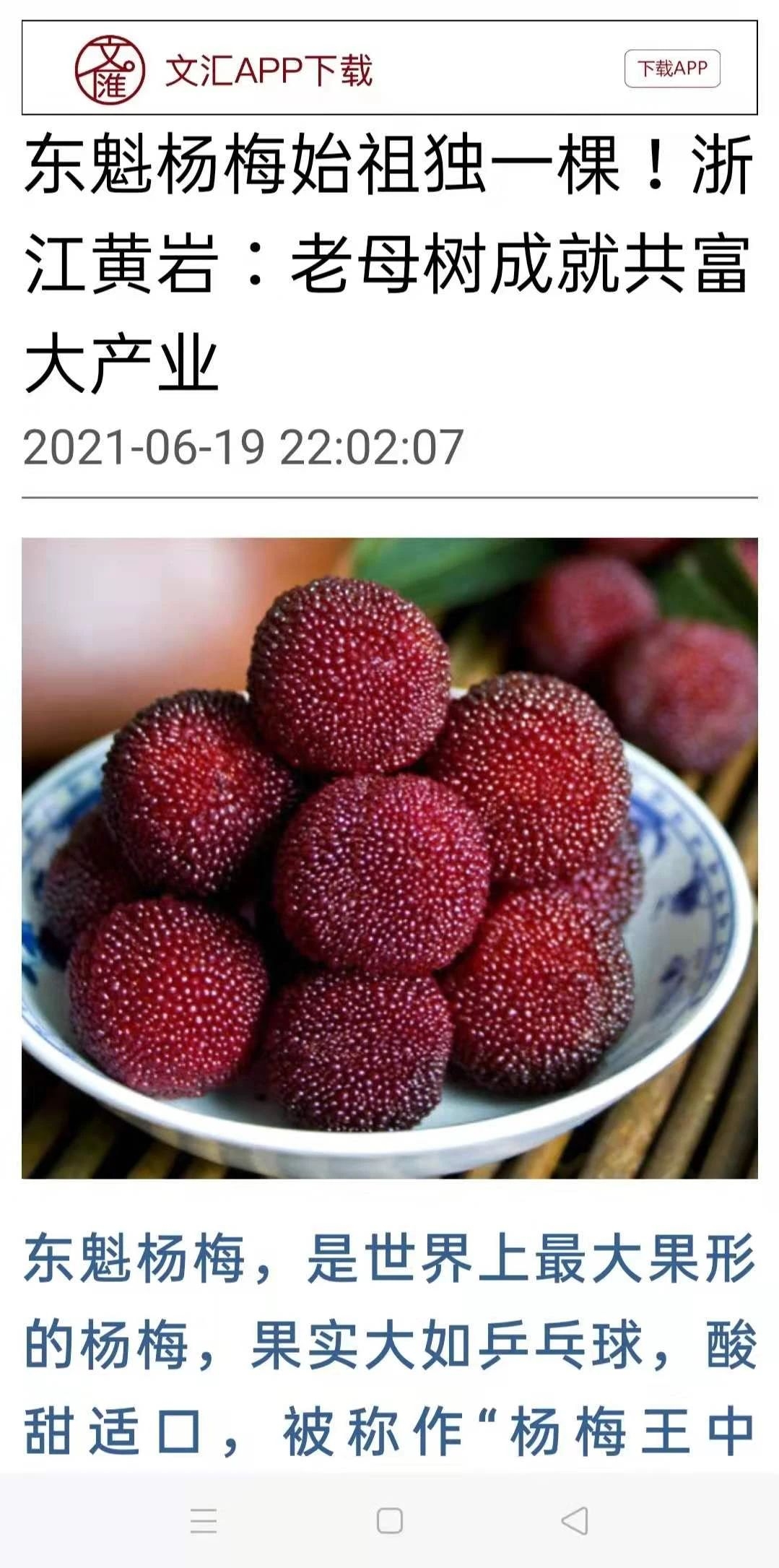Screen dimensions: 779x1568
Task: Go to the home screen
Action: pos(389,1520)
